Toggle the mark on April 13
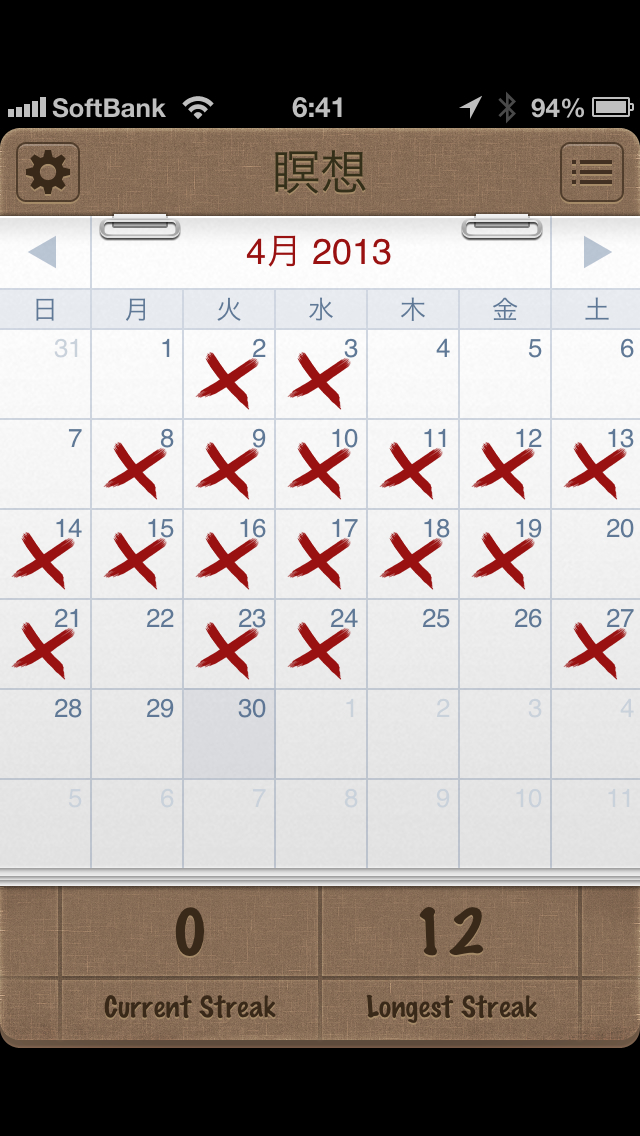Viewport: 640px width, 1136px height. pyautogui.click(x=597, y=466)
